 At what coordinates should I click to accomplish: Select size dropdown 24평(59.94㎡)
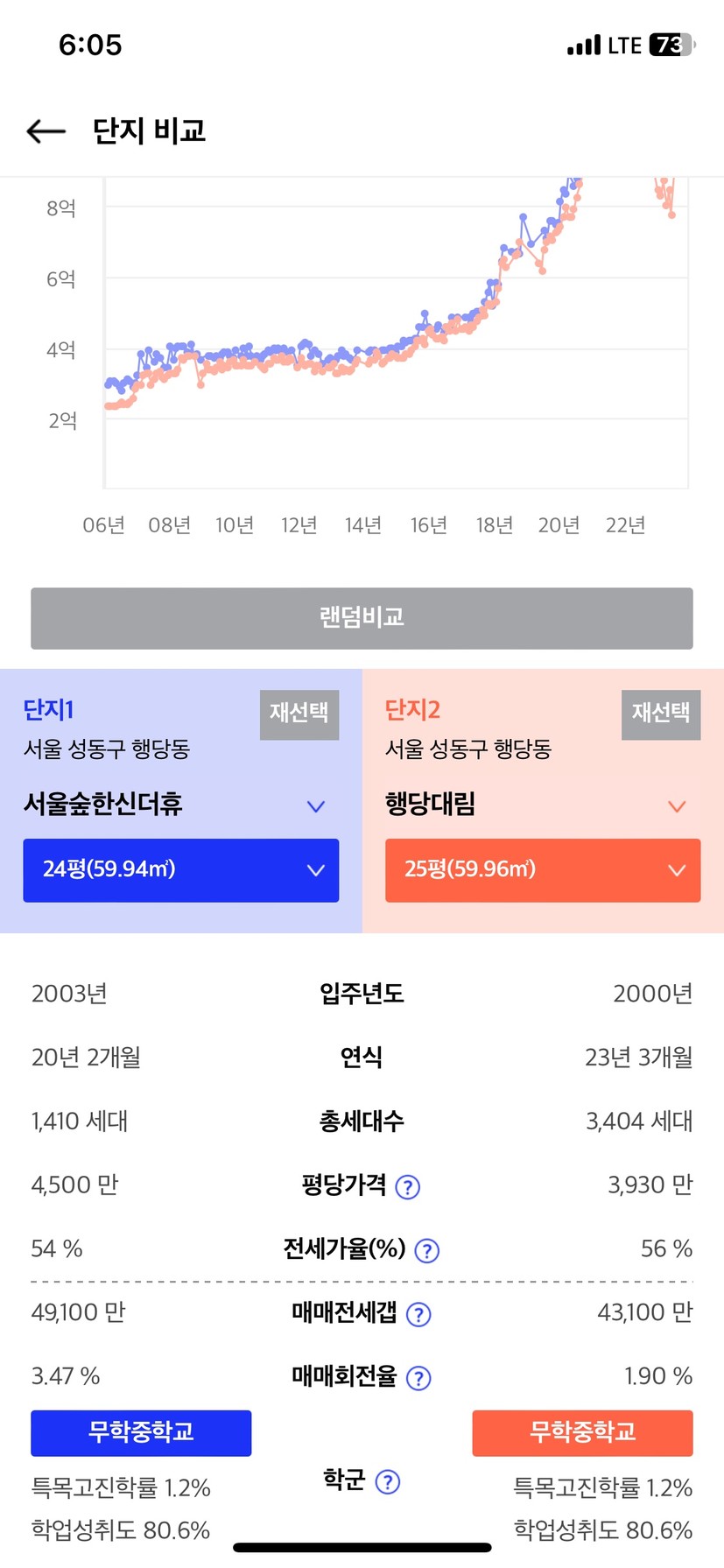pyautogui.click(x=180, y=870)
